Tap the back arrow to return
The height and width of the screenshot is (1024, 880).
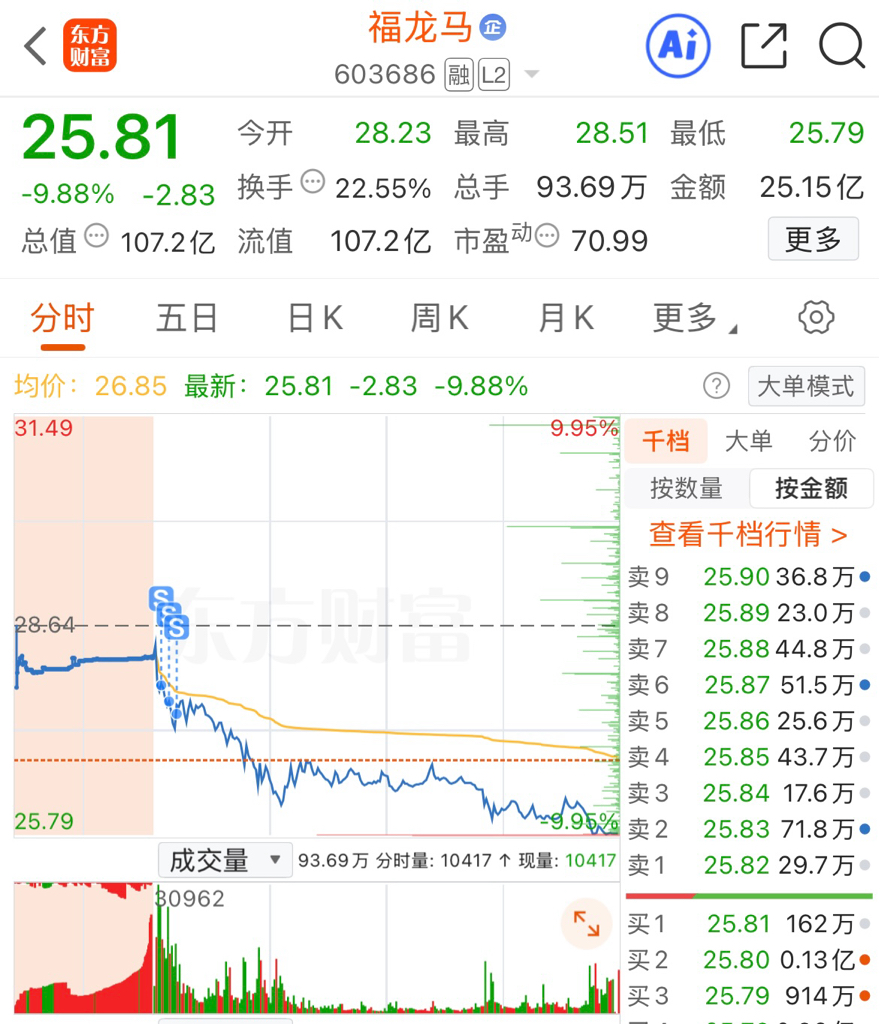pyautogui.click(x=33, y=45)
